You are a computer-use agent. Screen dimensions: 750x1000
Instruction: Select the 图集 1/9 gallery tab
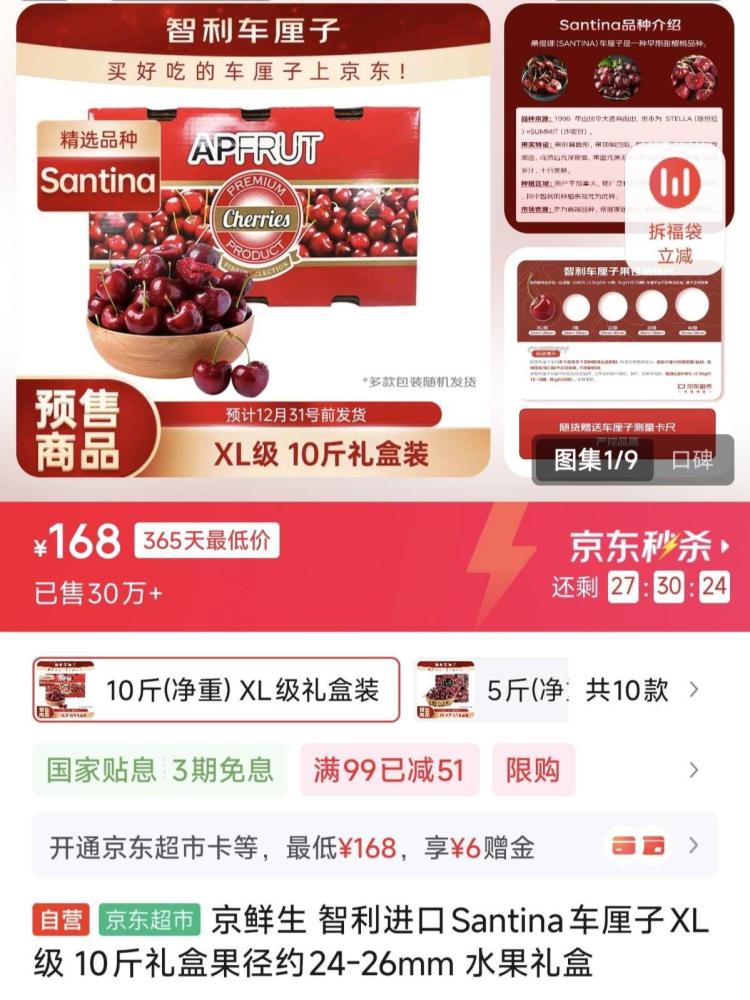click(596, 461)
